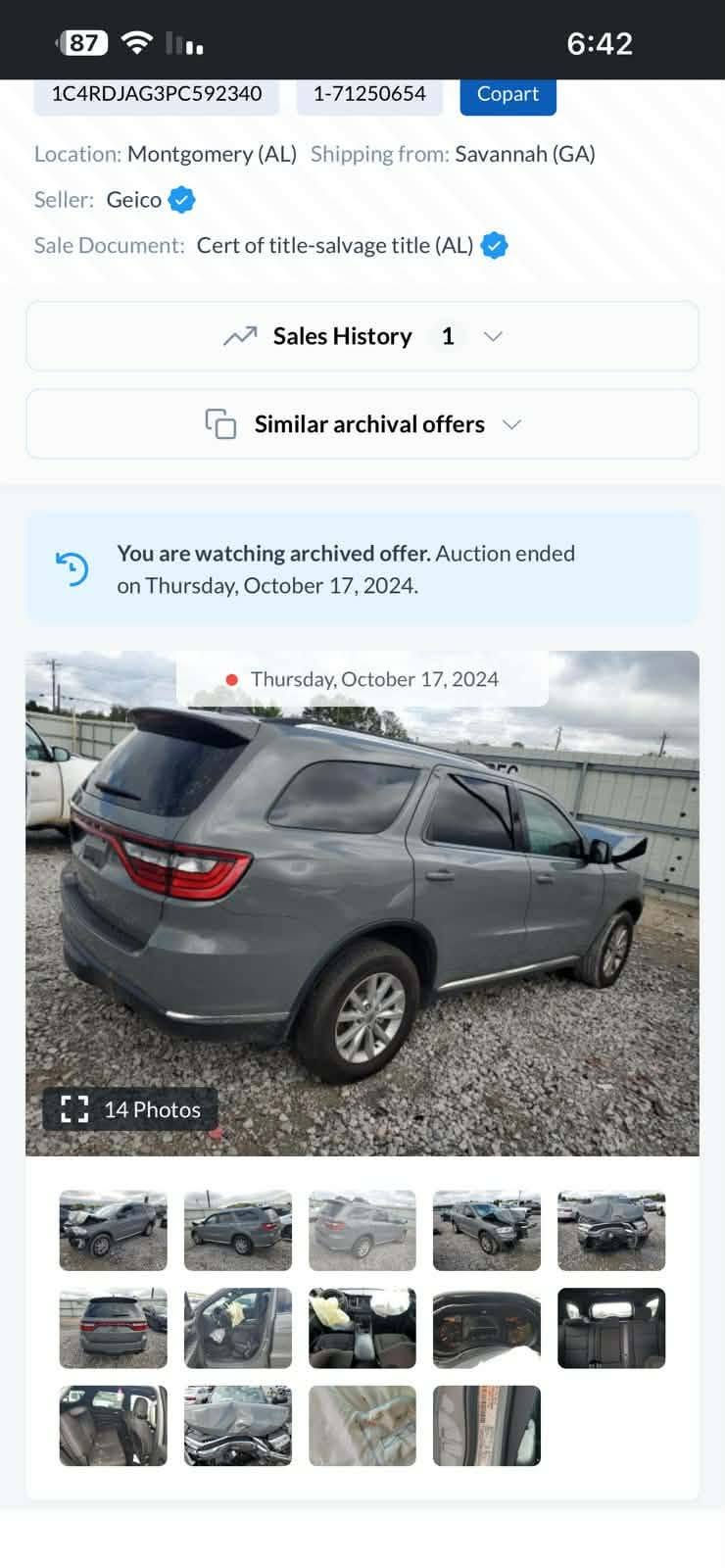
Task: Open the last thumbnail showing the door jamb
Action: [x=487, y=1426]
